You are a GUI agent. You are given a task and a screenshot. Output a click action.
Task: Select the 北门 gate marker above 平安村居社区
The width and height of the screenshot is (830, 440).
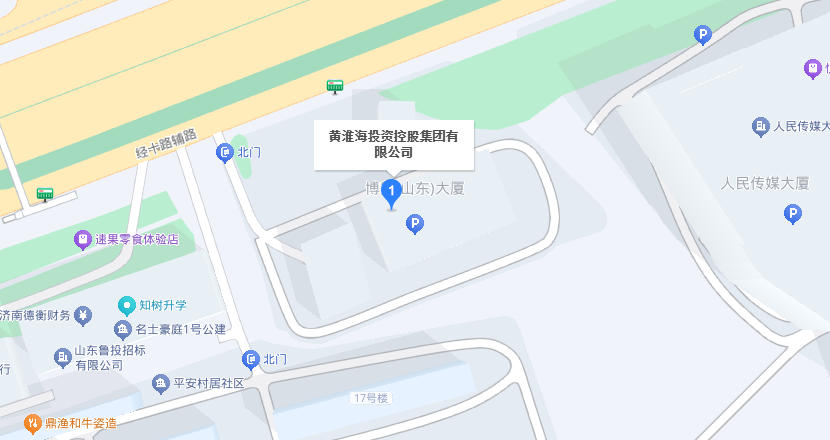click(x=251, y=360)
